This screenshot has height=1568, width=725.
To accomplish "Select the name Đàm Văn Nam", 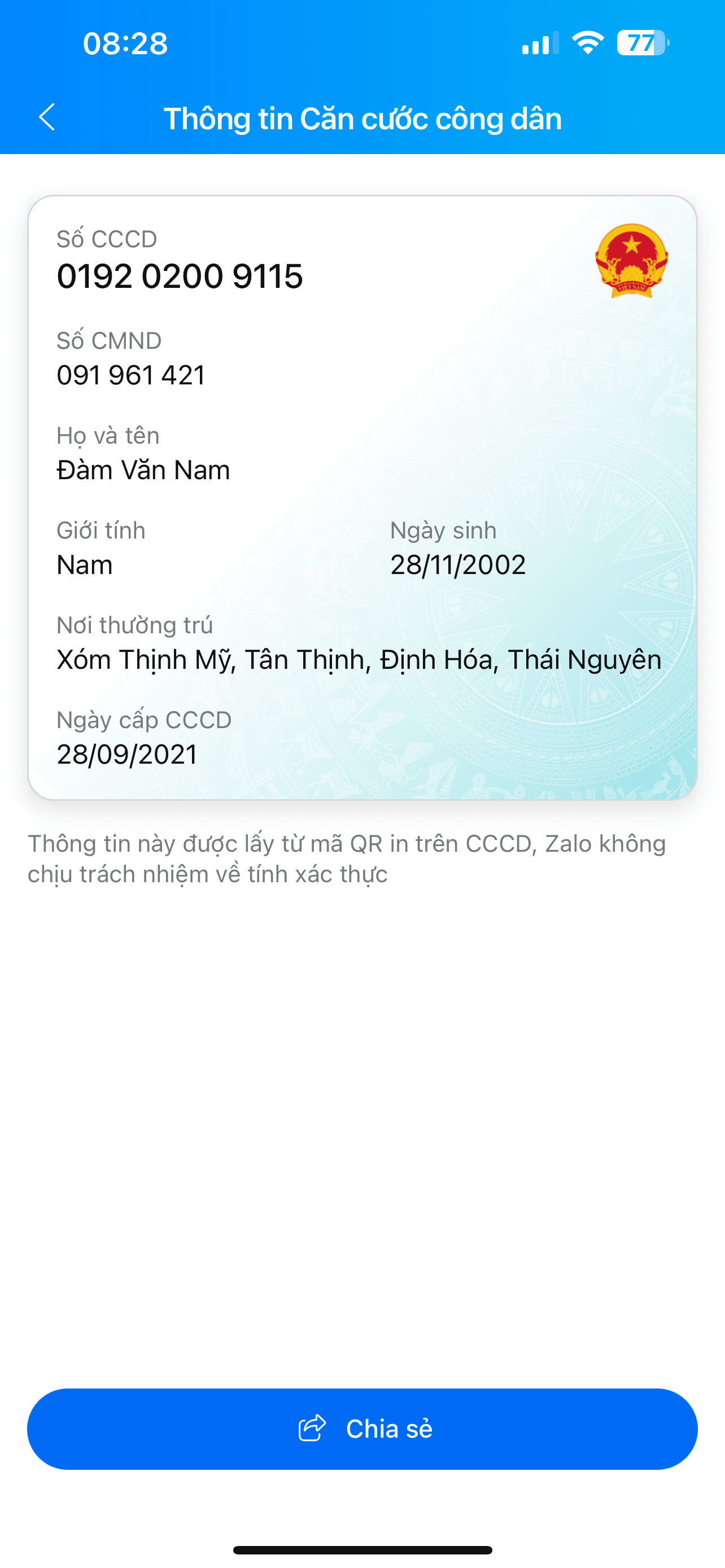I will pos(143,470).
